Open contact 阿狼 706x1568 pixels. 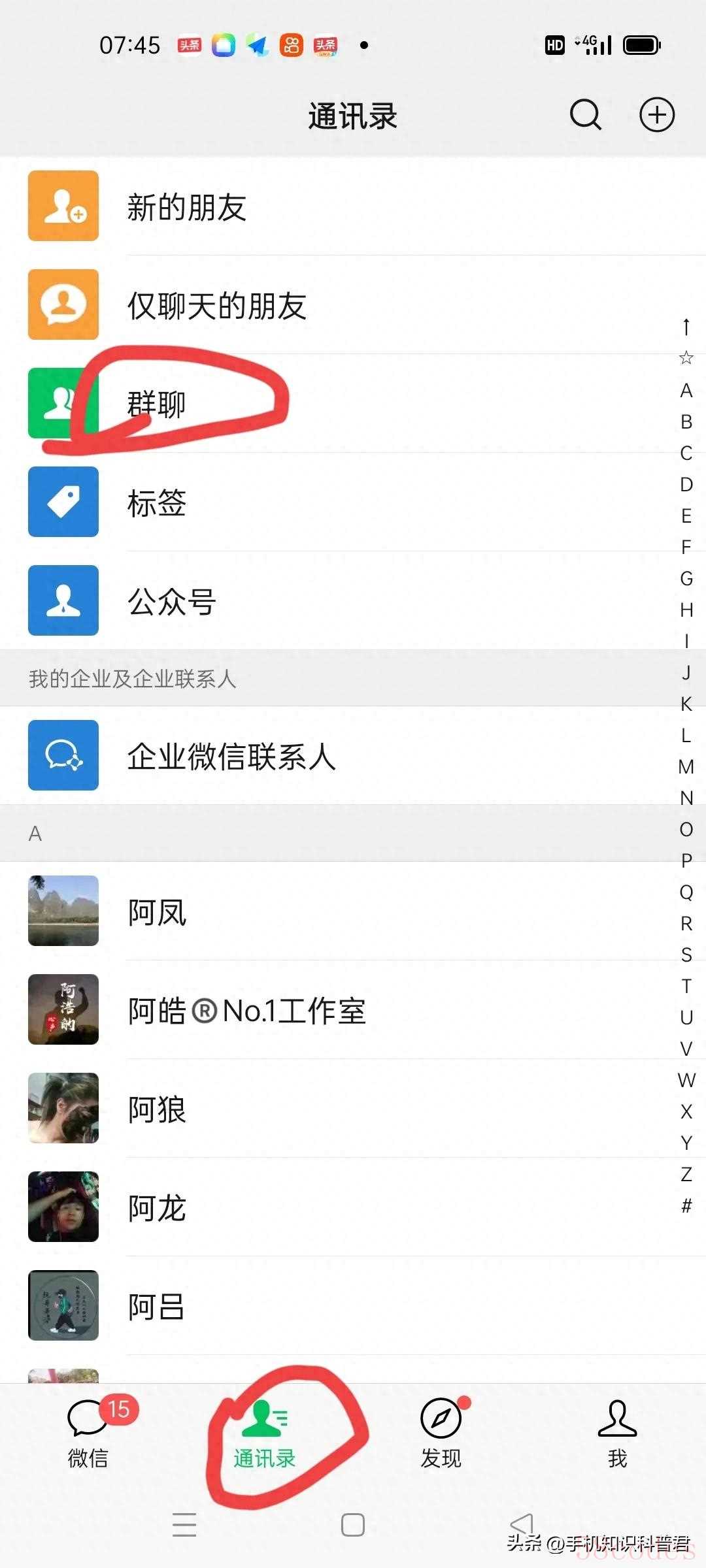pos(353,1109)
